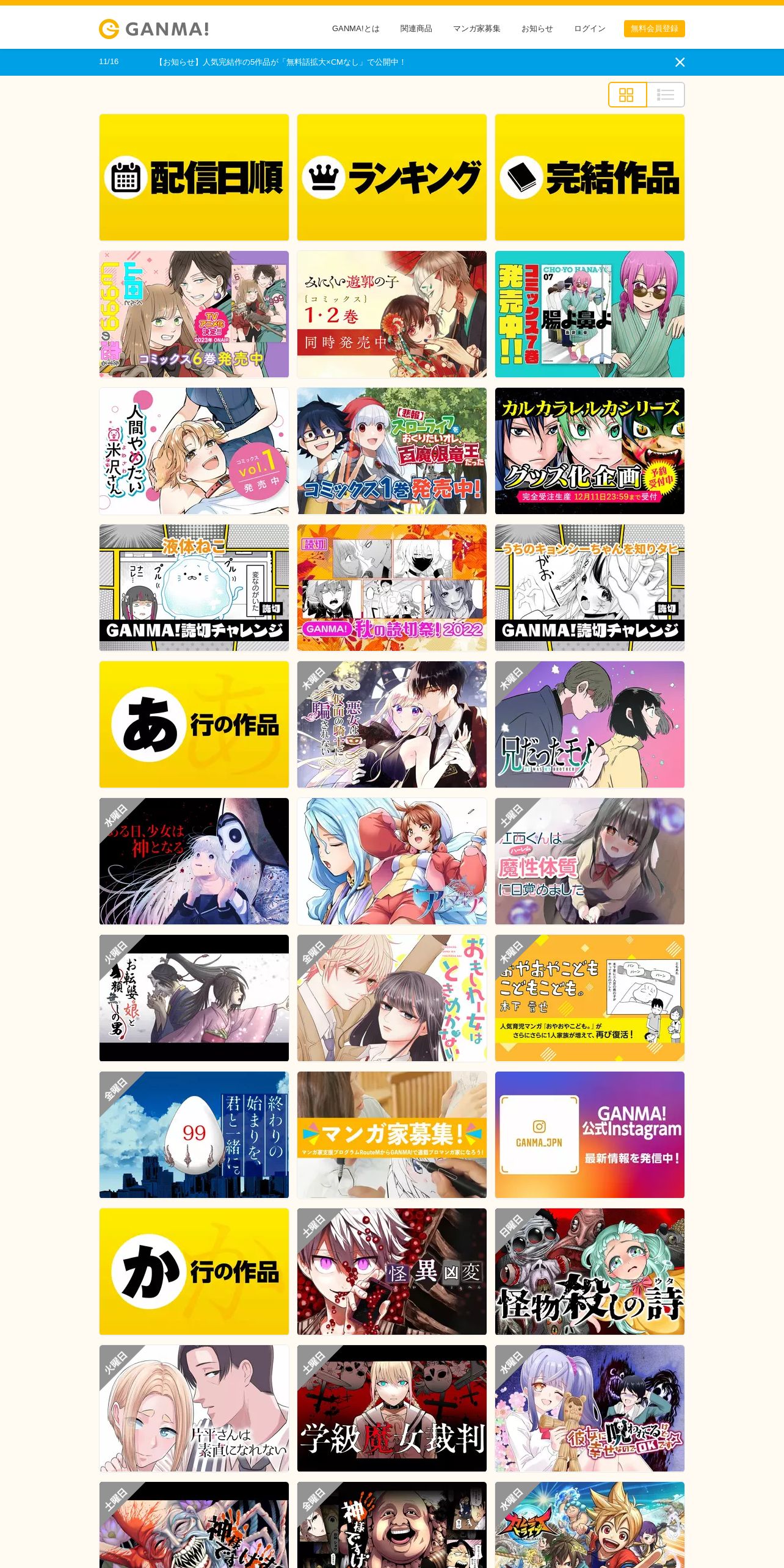Read the 11/16 お知らせ announcement
Image resolution: width=784 pixels, height=1568 pixels.
[x=281, y=62]
